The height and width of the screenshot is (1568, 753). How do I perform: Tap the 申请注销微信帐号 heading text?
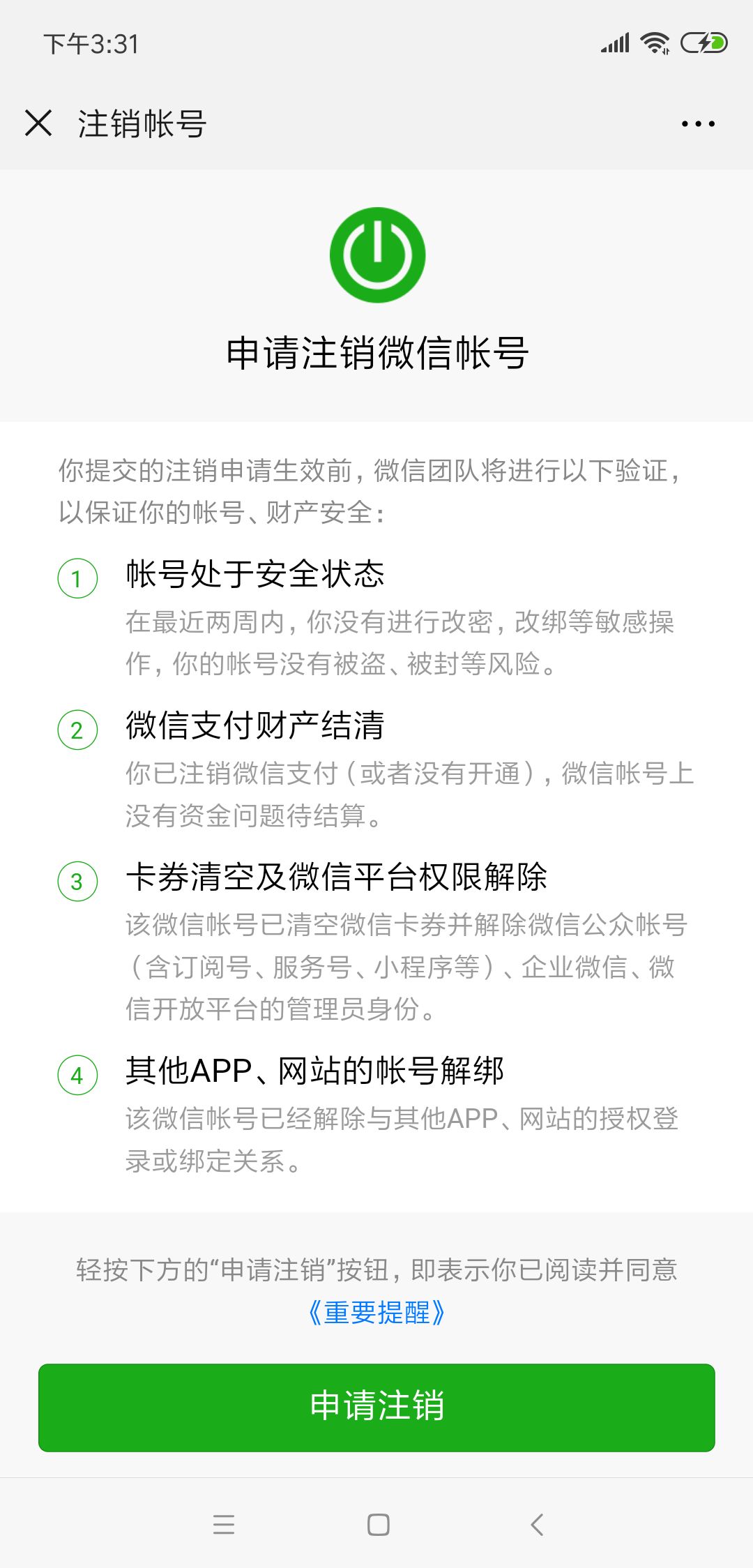[376, 354]
